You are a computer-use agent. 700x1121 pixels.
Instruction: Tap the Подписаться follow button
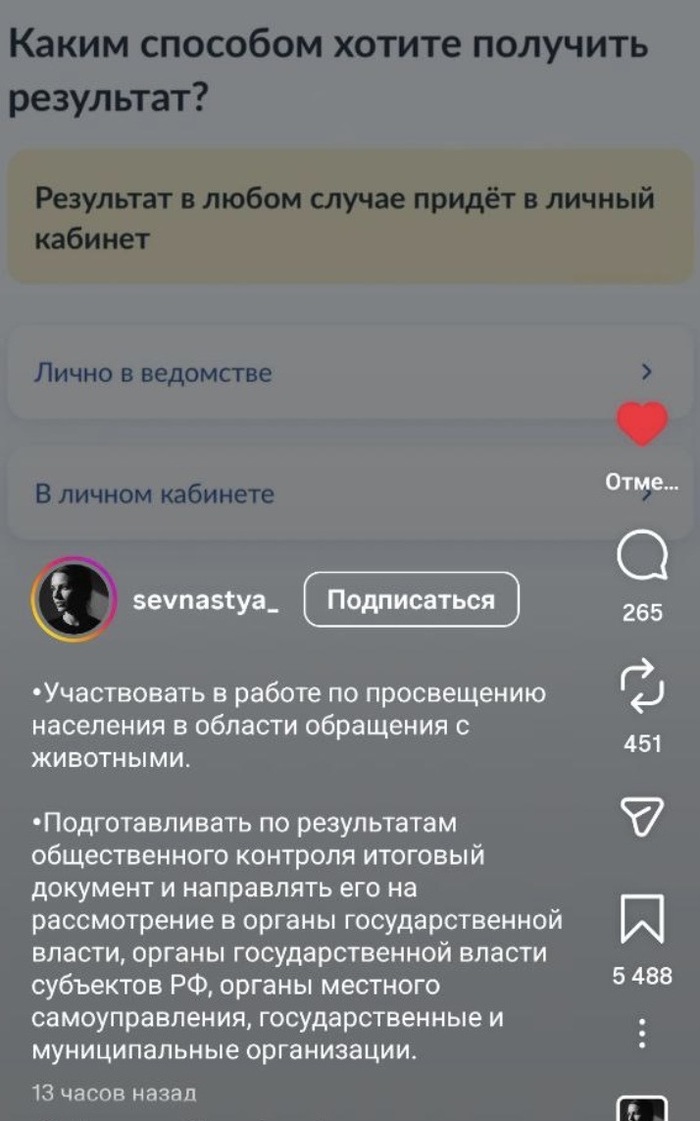click(x=411, y=599)
